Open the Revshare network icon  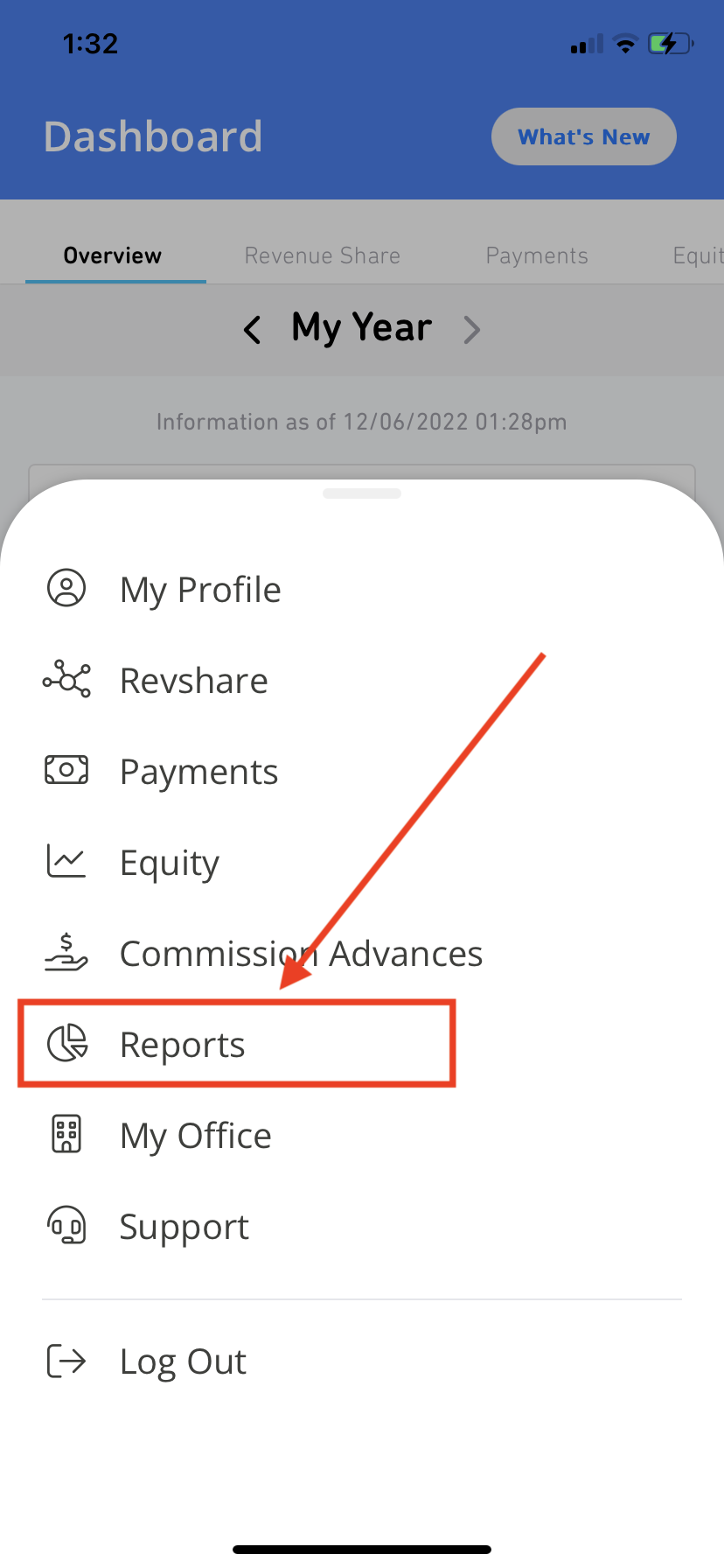(66, 680)
